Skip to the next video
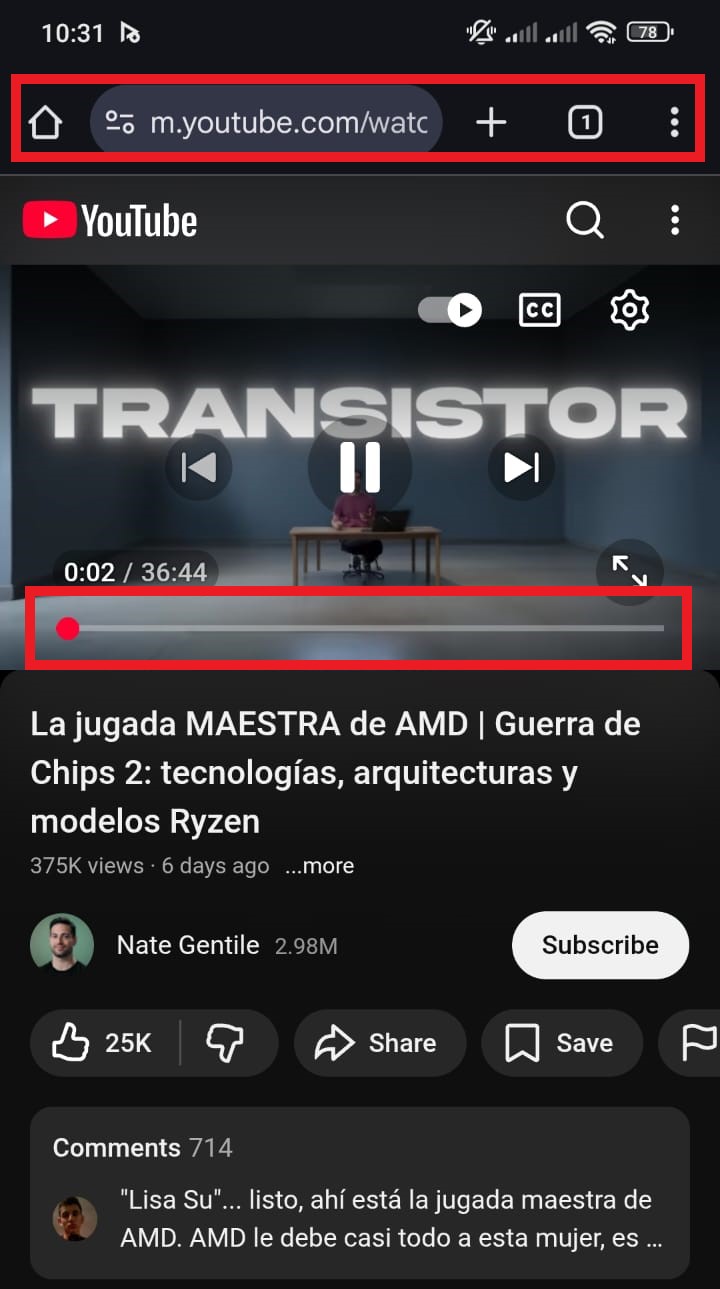The width and height of the screenshot is (720, 1289). click(x=521, y=467)
